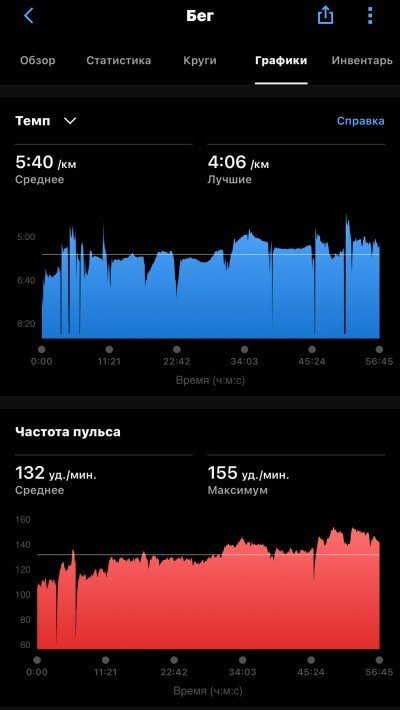Expand the Темп chart dropdown
Viewport: 400px width, 710px height.
point(46,121)
